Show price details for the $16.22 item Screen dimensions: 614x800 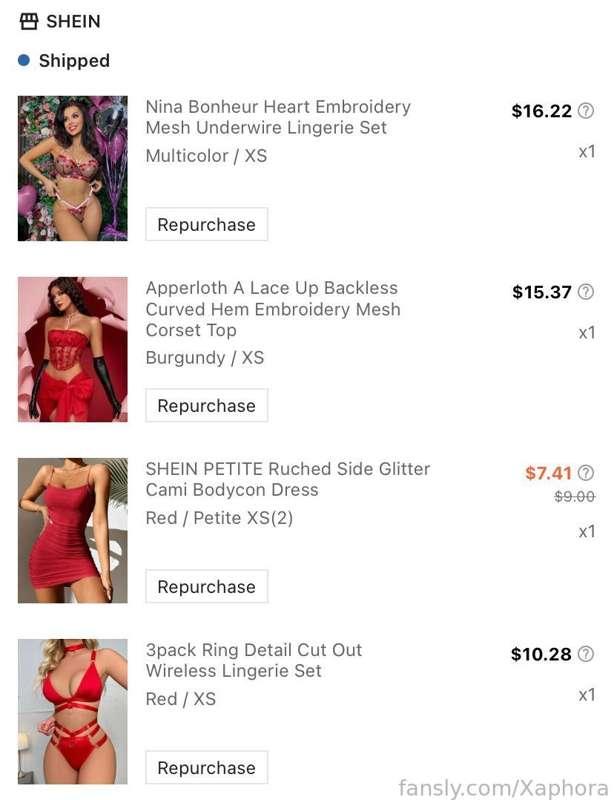click(x=586, y=111)
